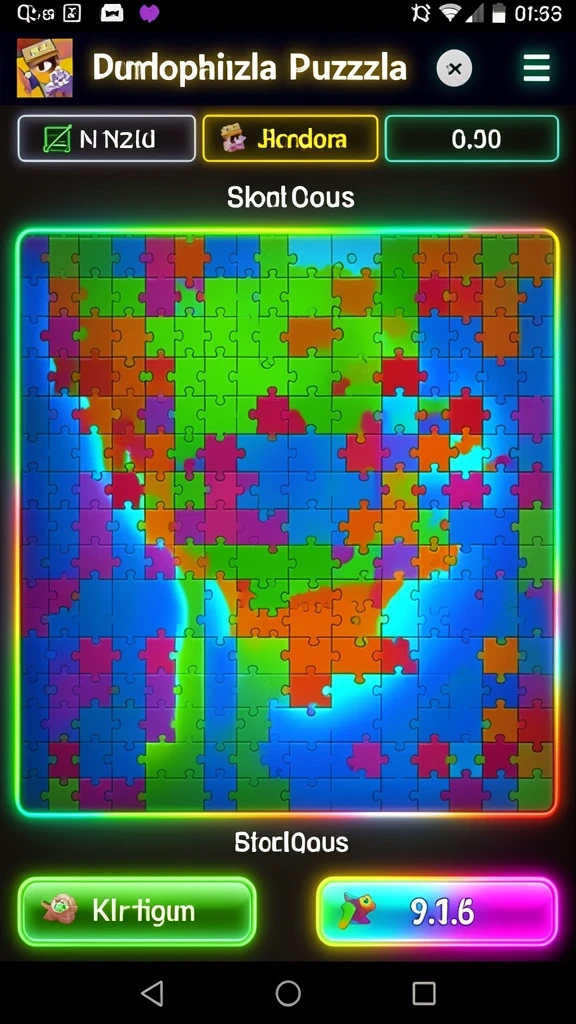The height and width of the screenshot is (1024, 576).
Task: Go to home screen via home button
Action: coord(288,993)
